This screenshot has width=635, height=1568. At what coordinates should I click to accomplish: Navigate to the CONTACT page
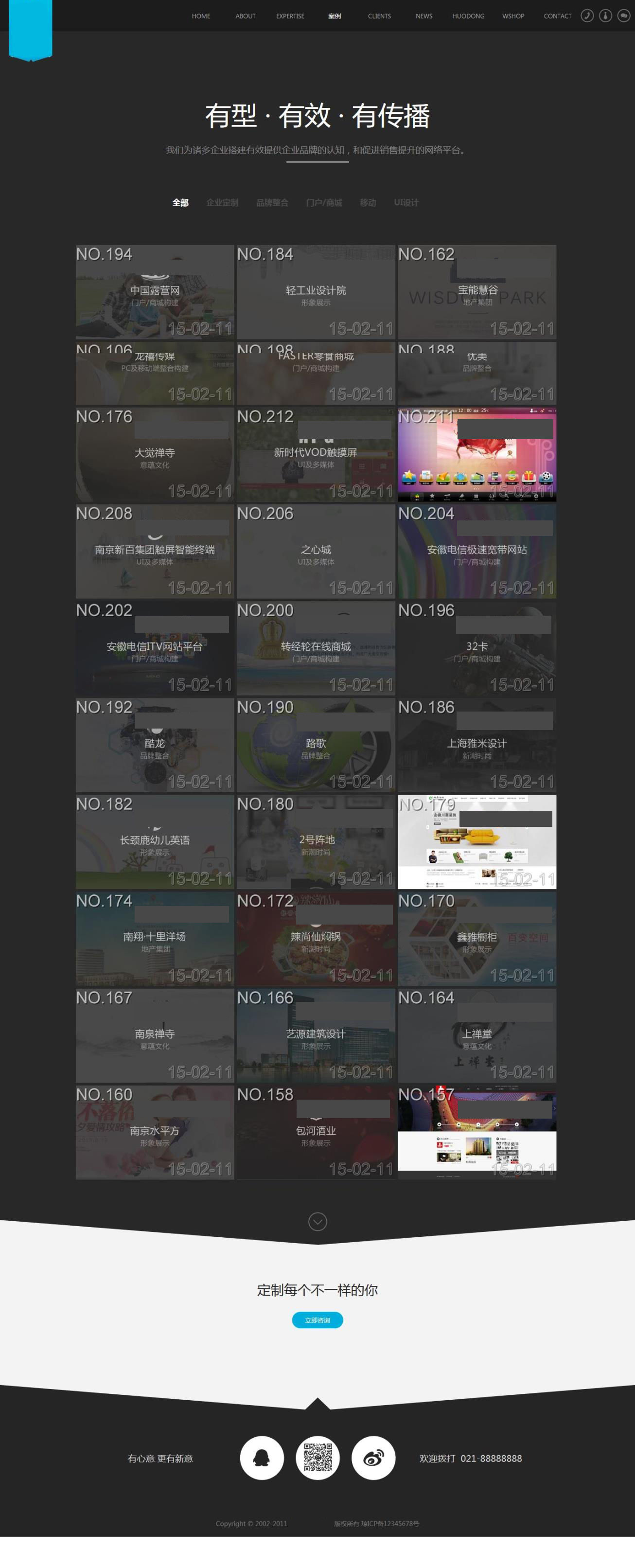(557, 17)
